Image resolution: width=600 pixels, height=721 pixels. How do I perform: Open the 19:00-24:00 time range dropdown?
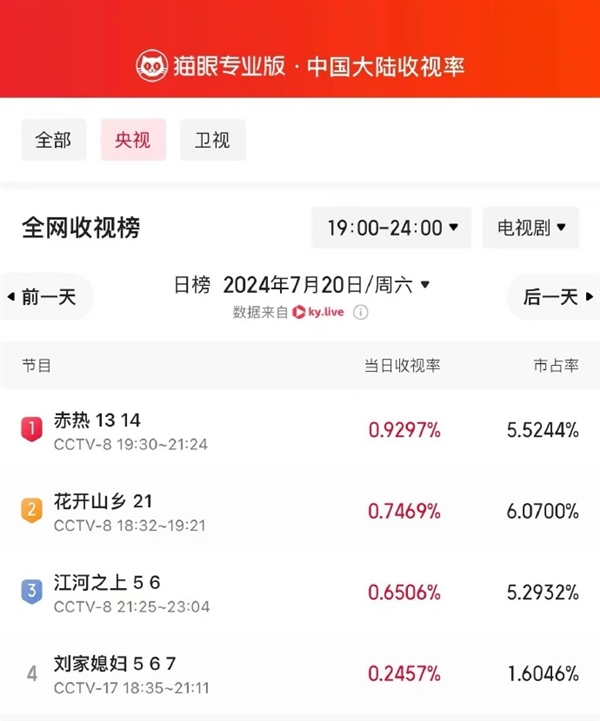coord(391,228)
